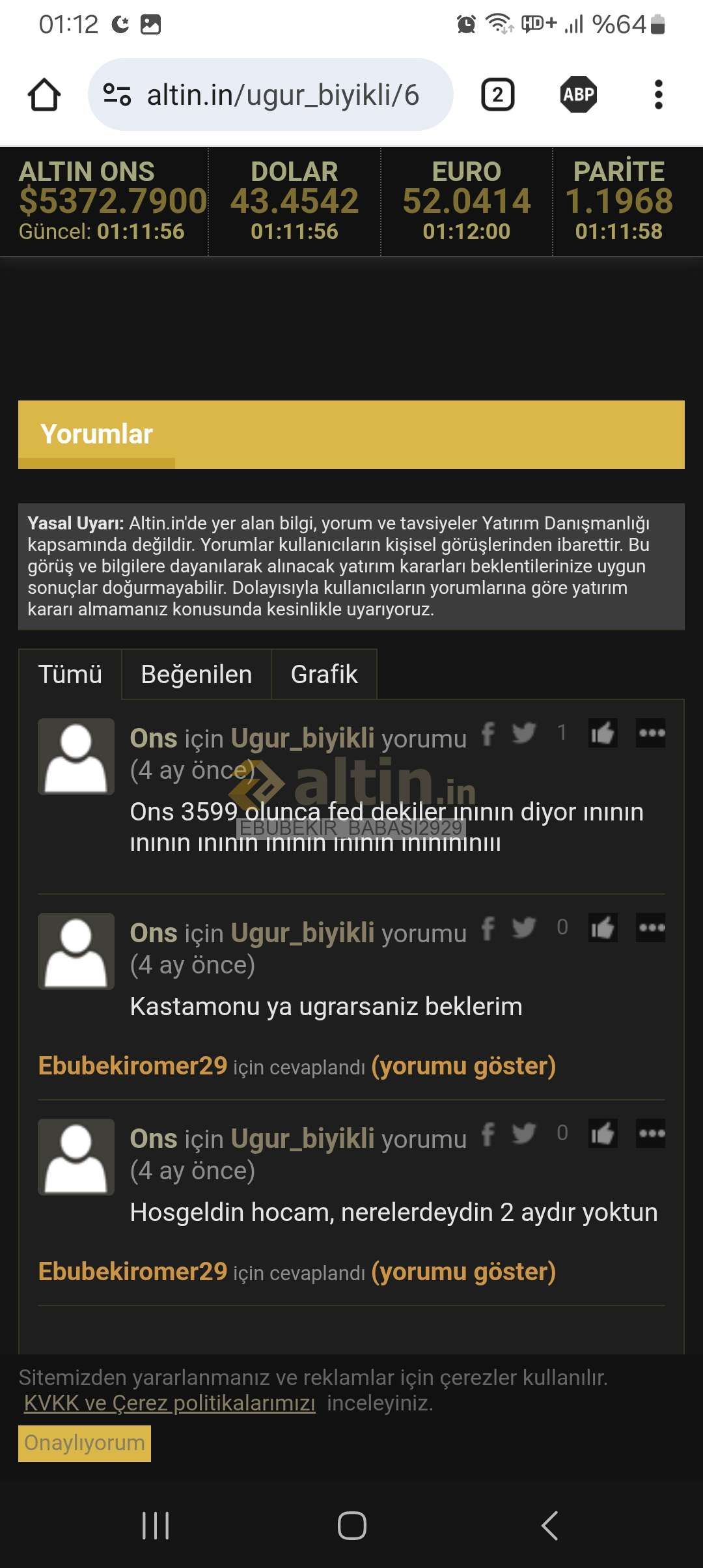This screenshot has width=703, height=1568.
Task: Like the Kastamonu comment
Action: click(x=602, y=928)
